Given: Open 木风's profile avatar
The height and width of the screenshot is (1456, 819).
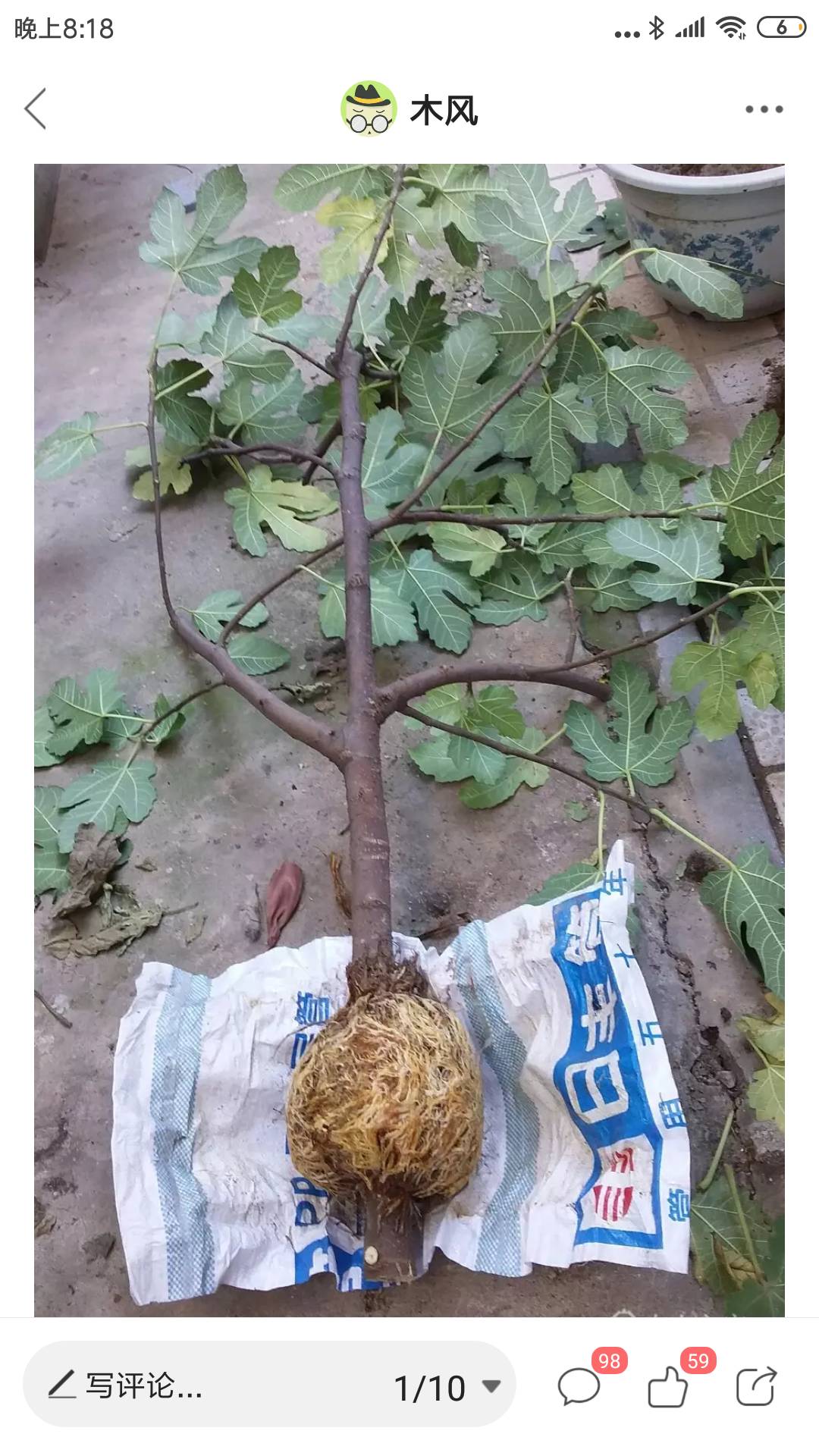Looking at the screenshot, I should pos(369,108).
